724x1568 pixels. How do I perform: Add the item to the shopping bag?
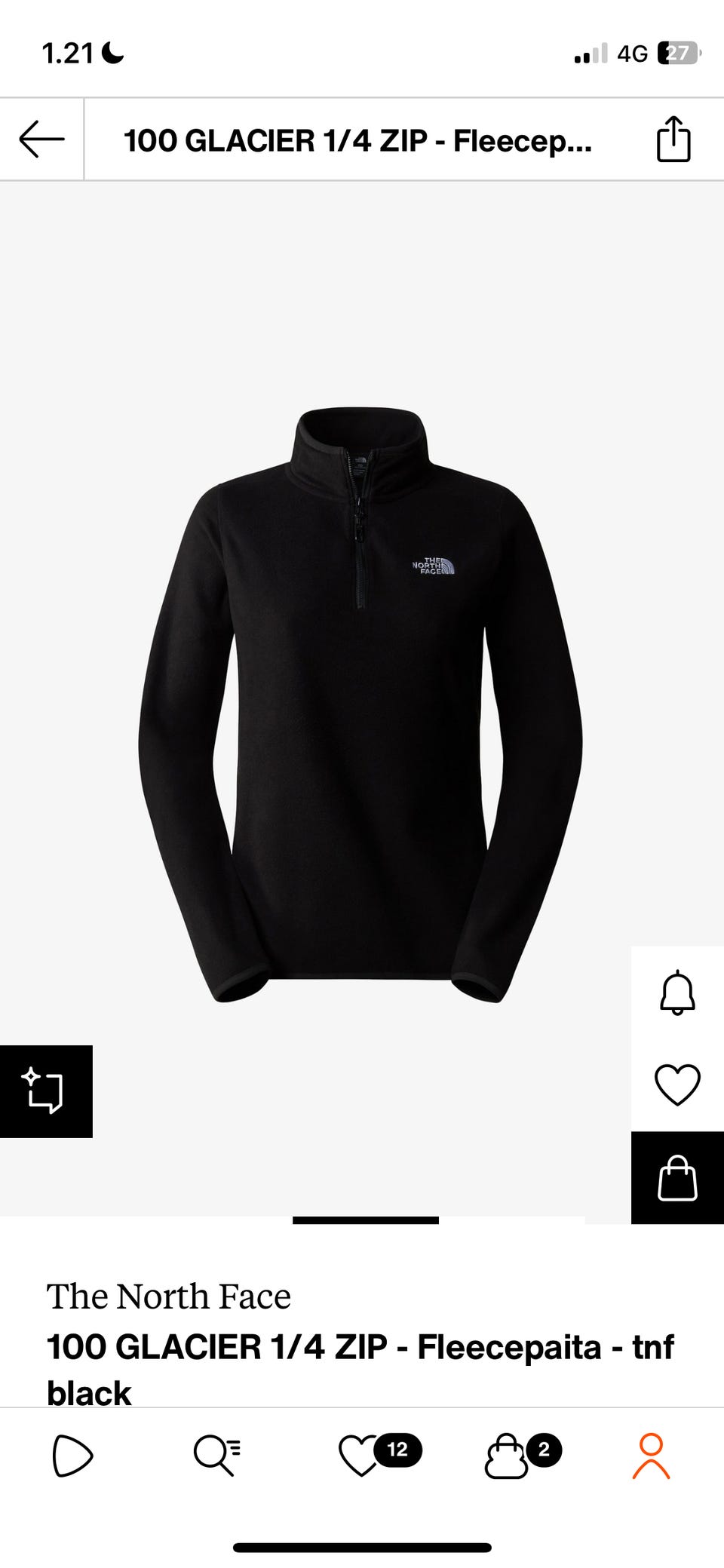[x=677, y=1178]
